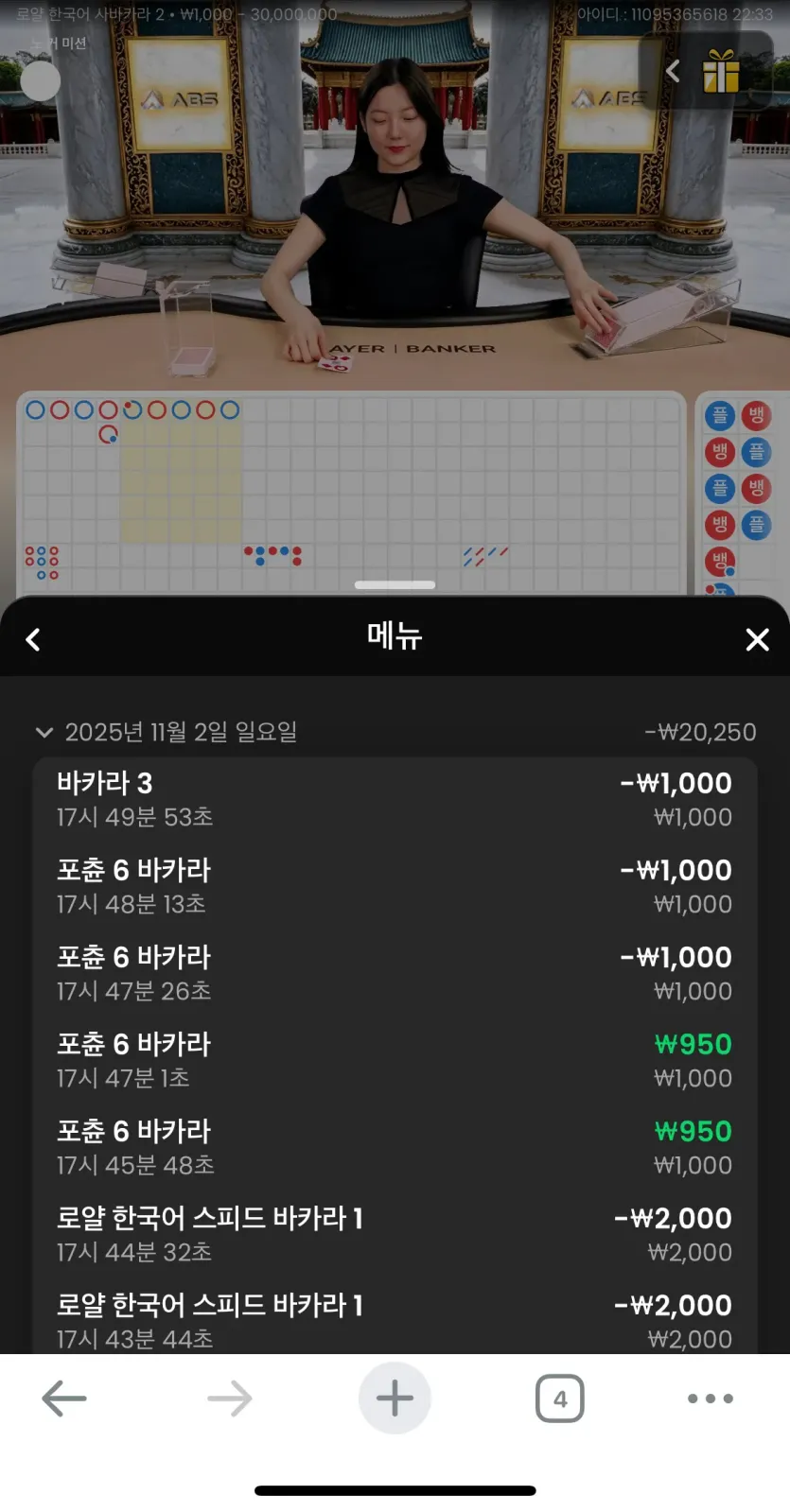Open the 포춘 6 바카라 entry at 17시 47분 1초
The width and height of the screenshot is (790, 1512).
click(395, 1060)
